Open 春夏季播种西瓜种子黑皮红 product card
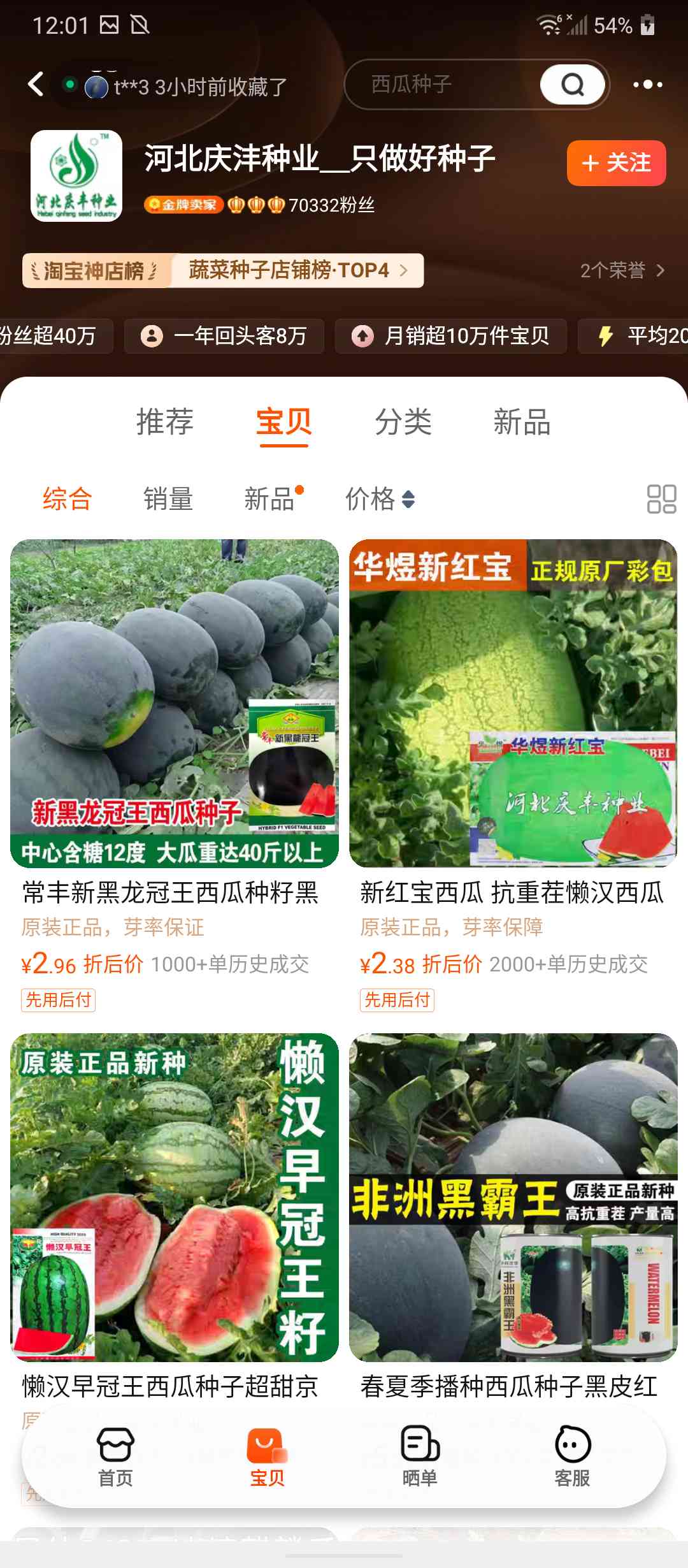 coord(513,1217)
